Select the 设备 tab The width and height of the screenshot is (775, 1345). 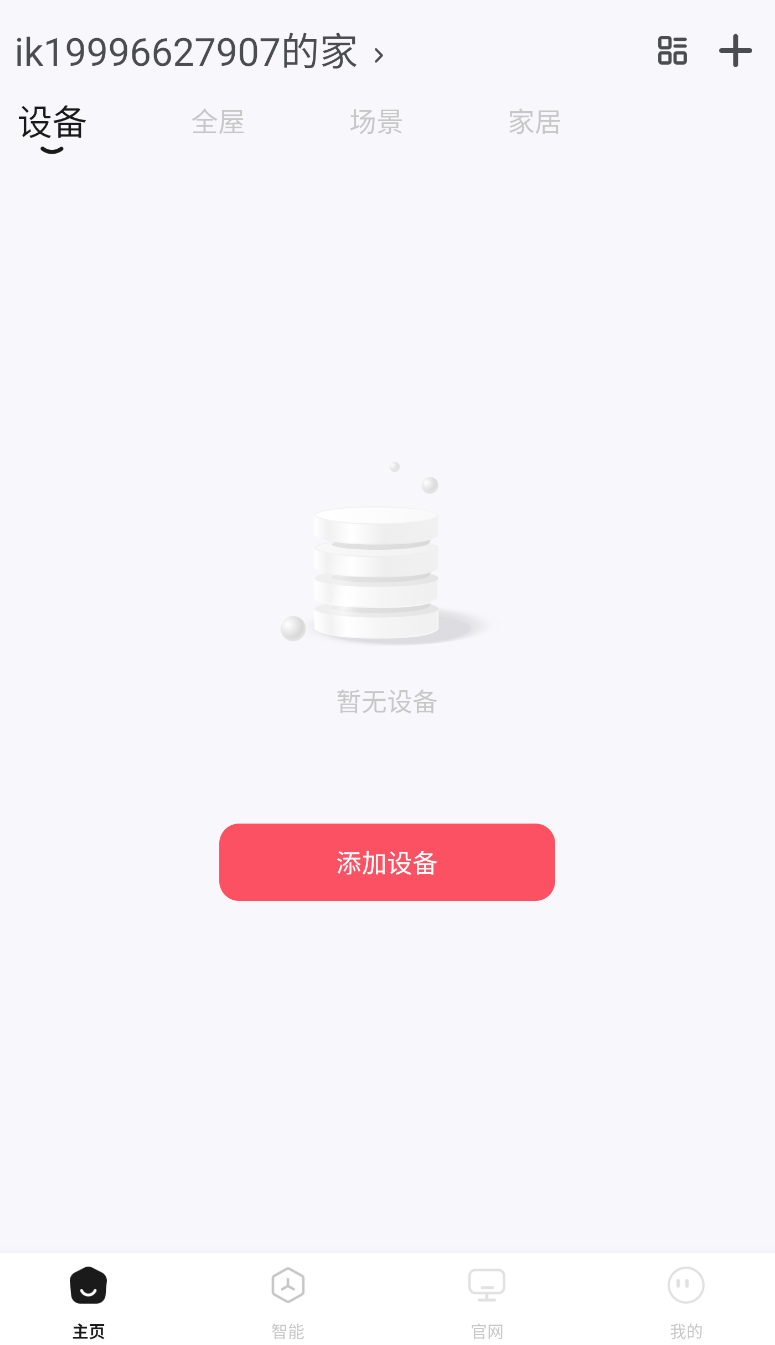(x=52, y=122)
